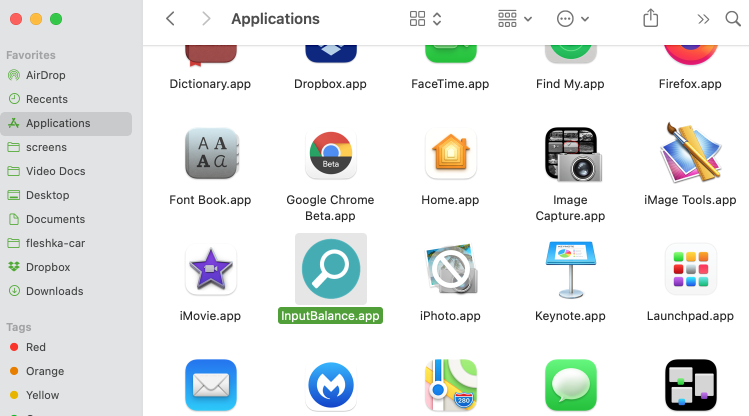The width and height of the screenshot is (749, 416).
Task: Open Finder search
Action: (x=731, y=19)
